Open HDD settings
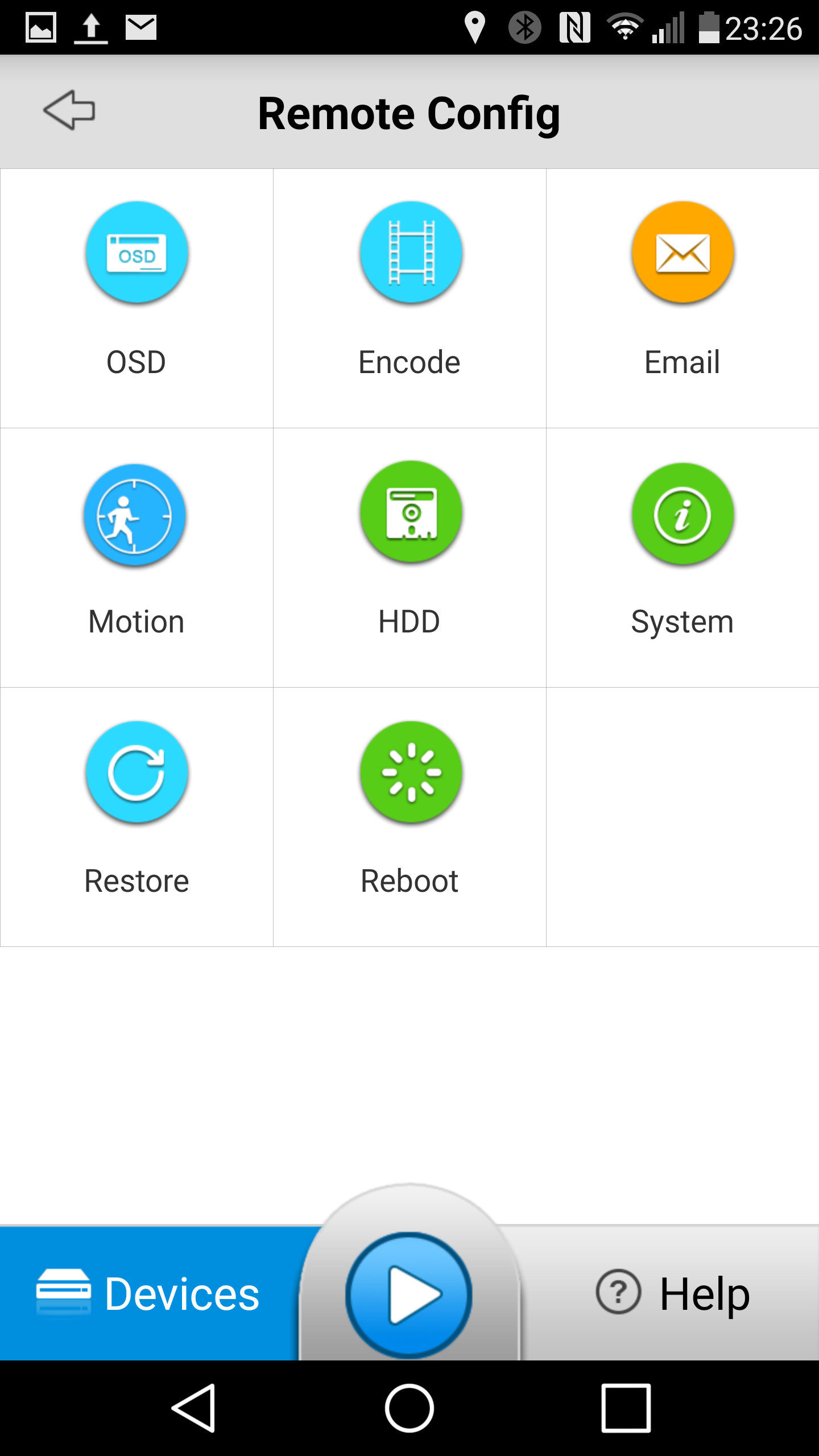This screenshot has height=1456, width=819. coord(409,557)
